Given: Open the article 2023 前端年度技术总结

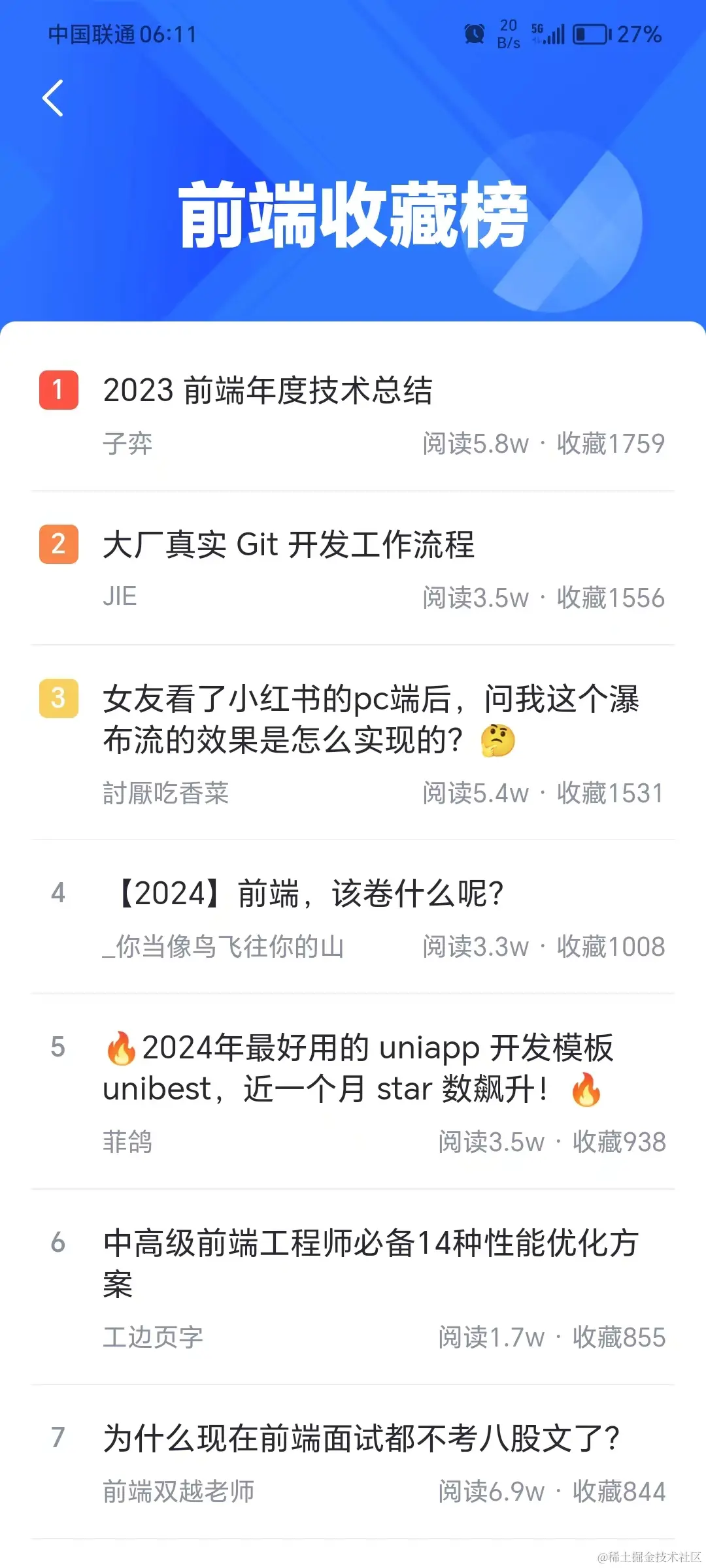Looking at the screenshot, I should [x=269, y=389].
